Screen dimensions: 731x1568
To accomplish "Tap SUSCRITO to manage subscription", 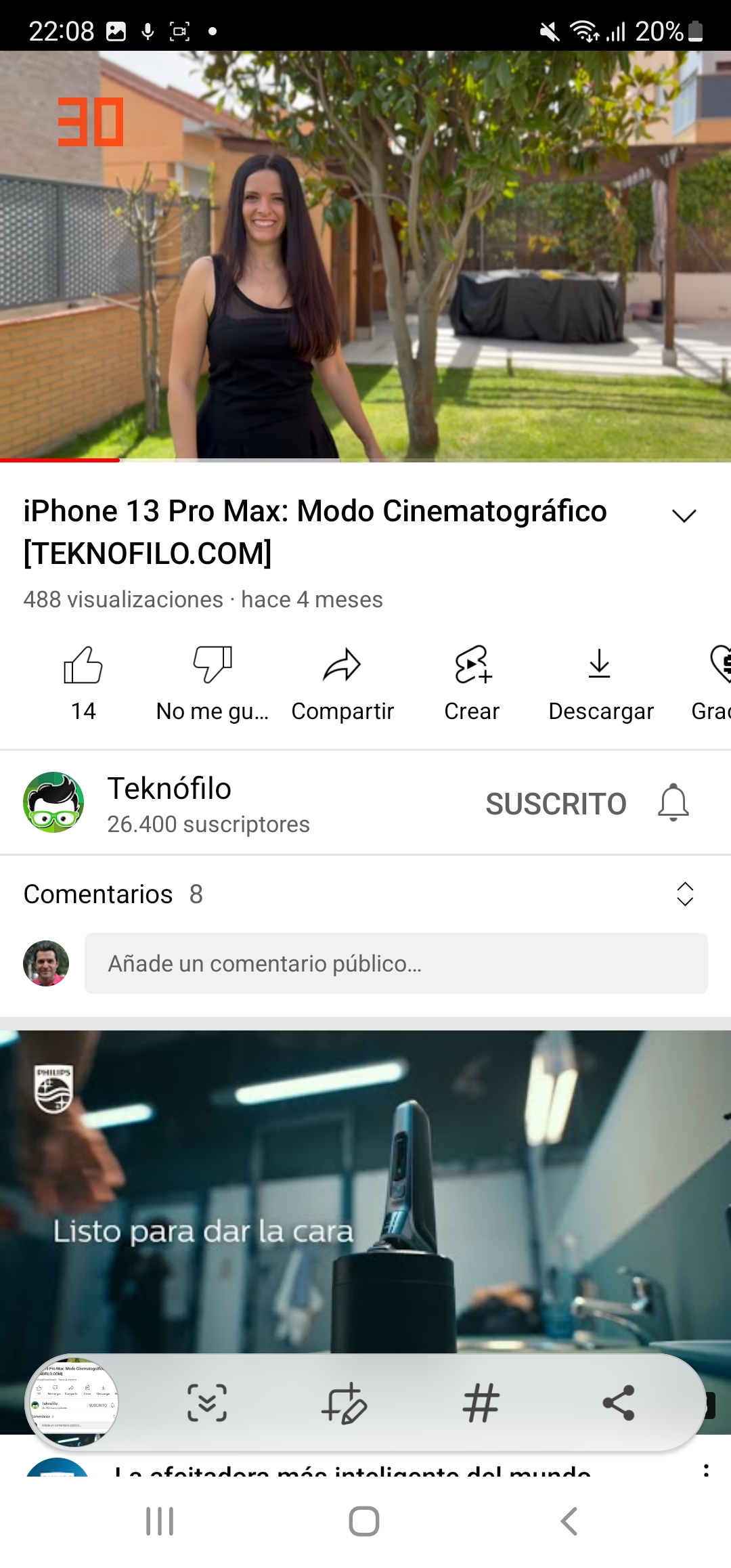I will tap(556, 804).
